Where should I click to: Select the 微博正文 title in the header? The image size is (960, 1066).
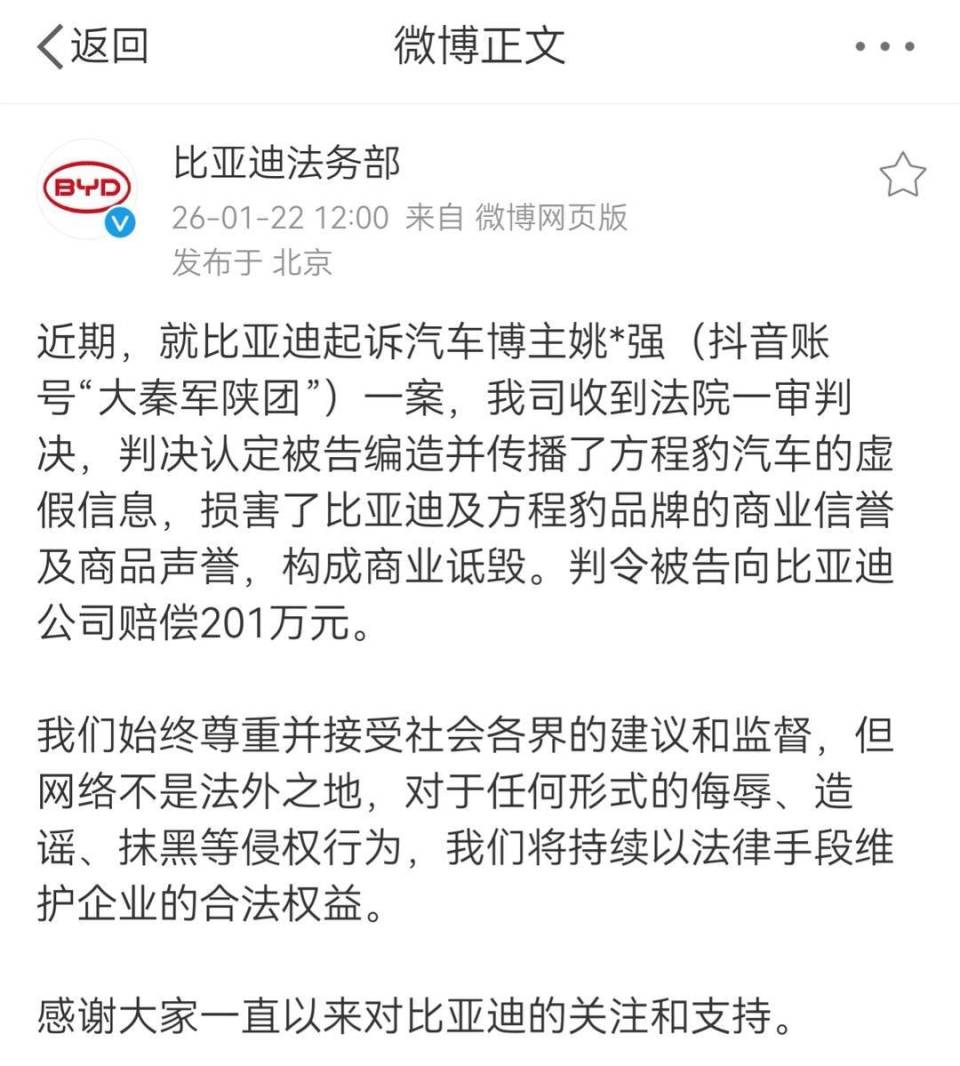[478, 44]
